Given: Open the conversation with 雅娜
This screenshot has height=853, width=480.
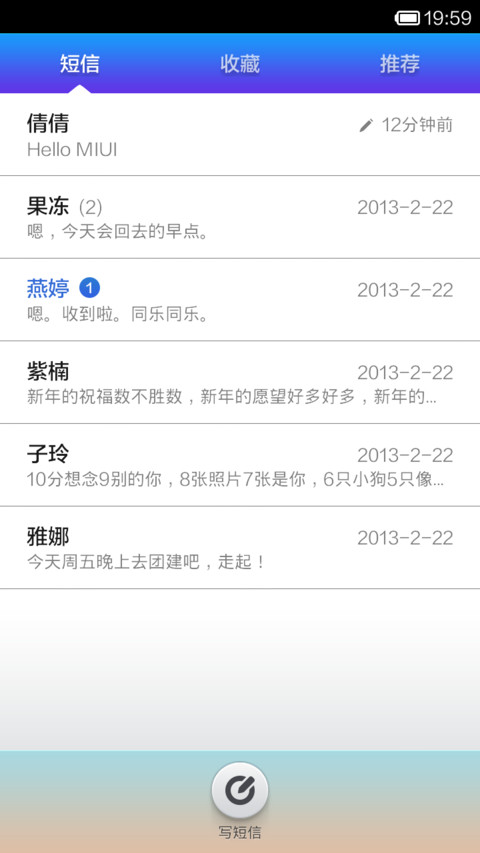Looking at the screenshot, I should point(240,548).
